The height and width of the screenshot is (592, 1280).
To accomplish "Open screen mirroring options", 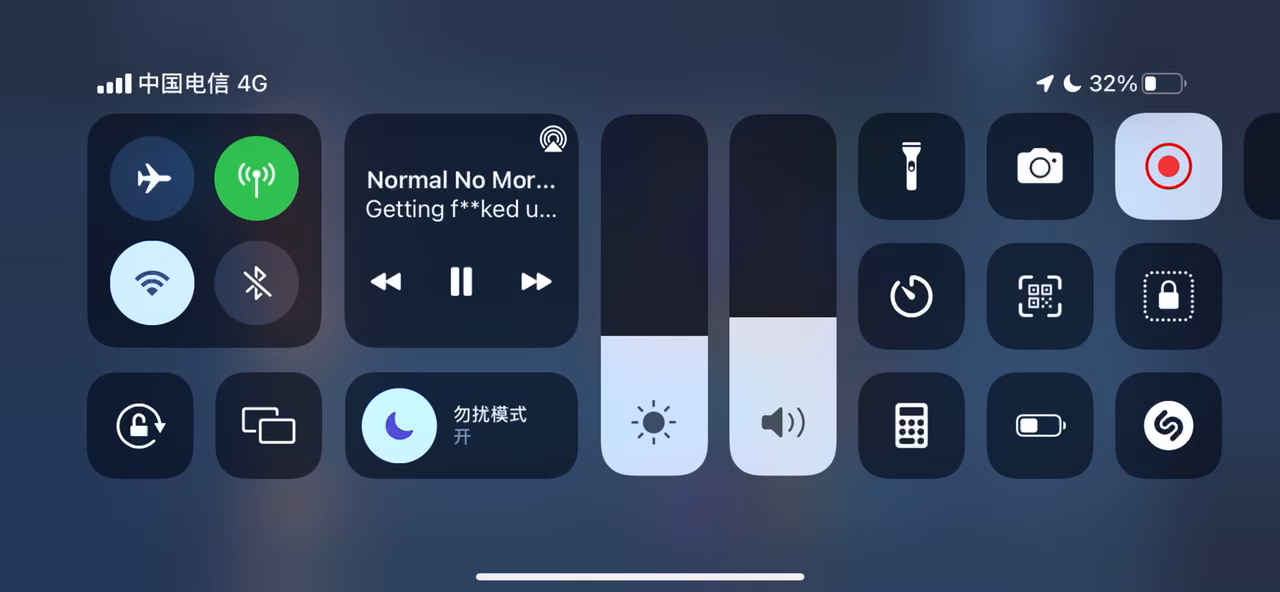I will tap(268, 426).
